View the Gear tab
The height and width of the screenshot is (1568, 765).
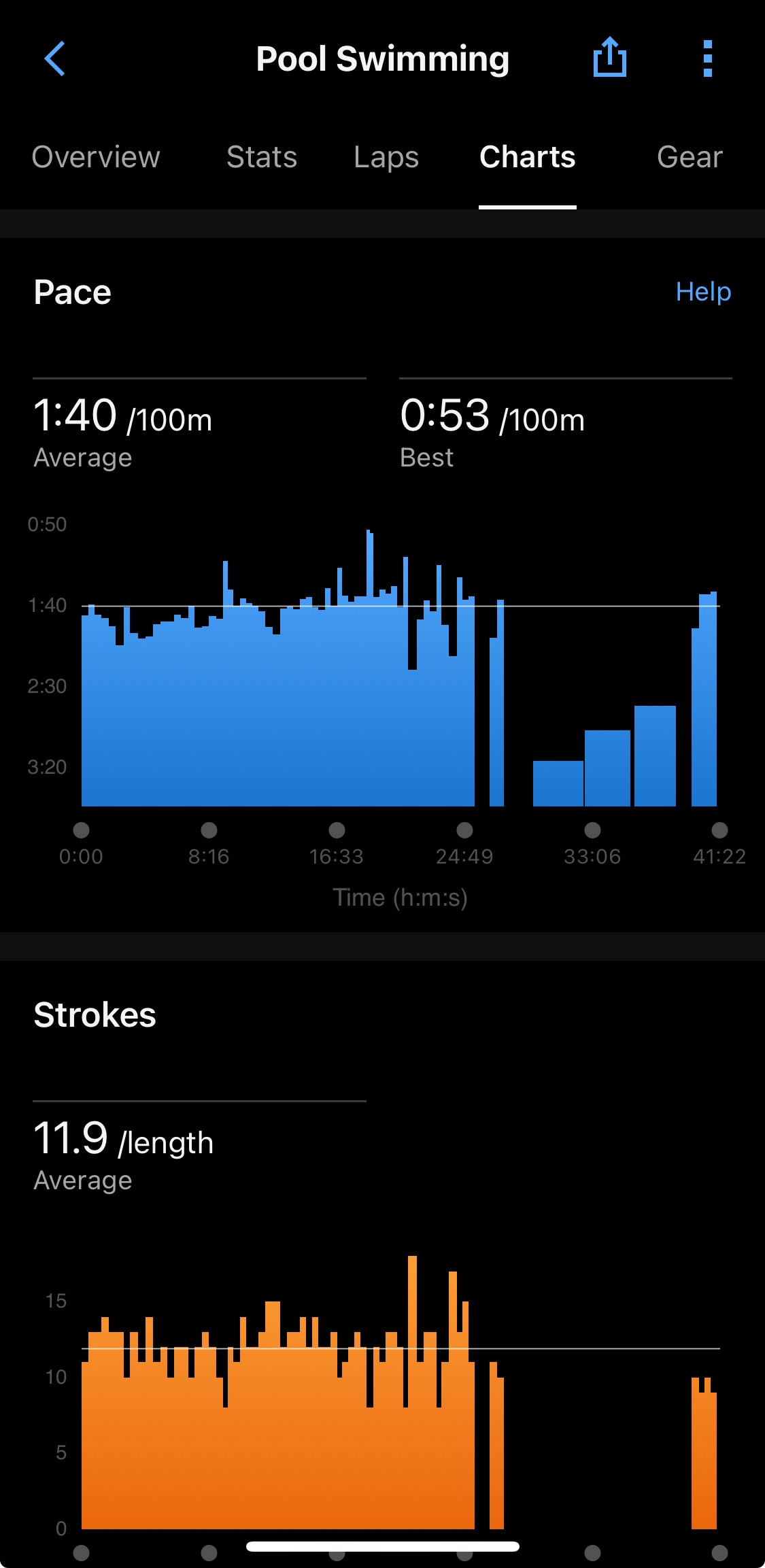689,157
